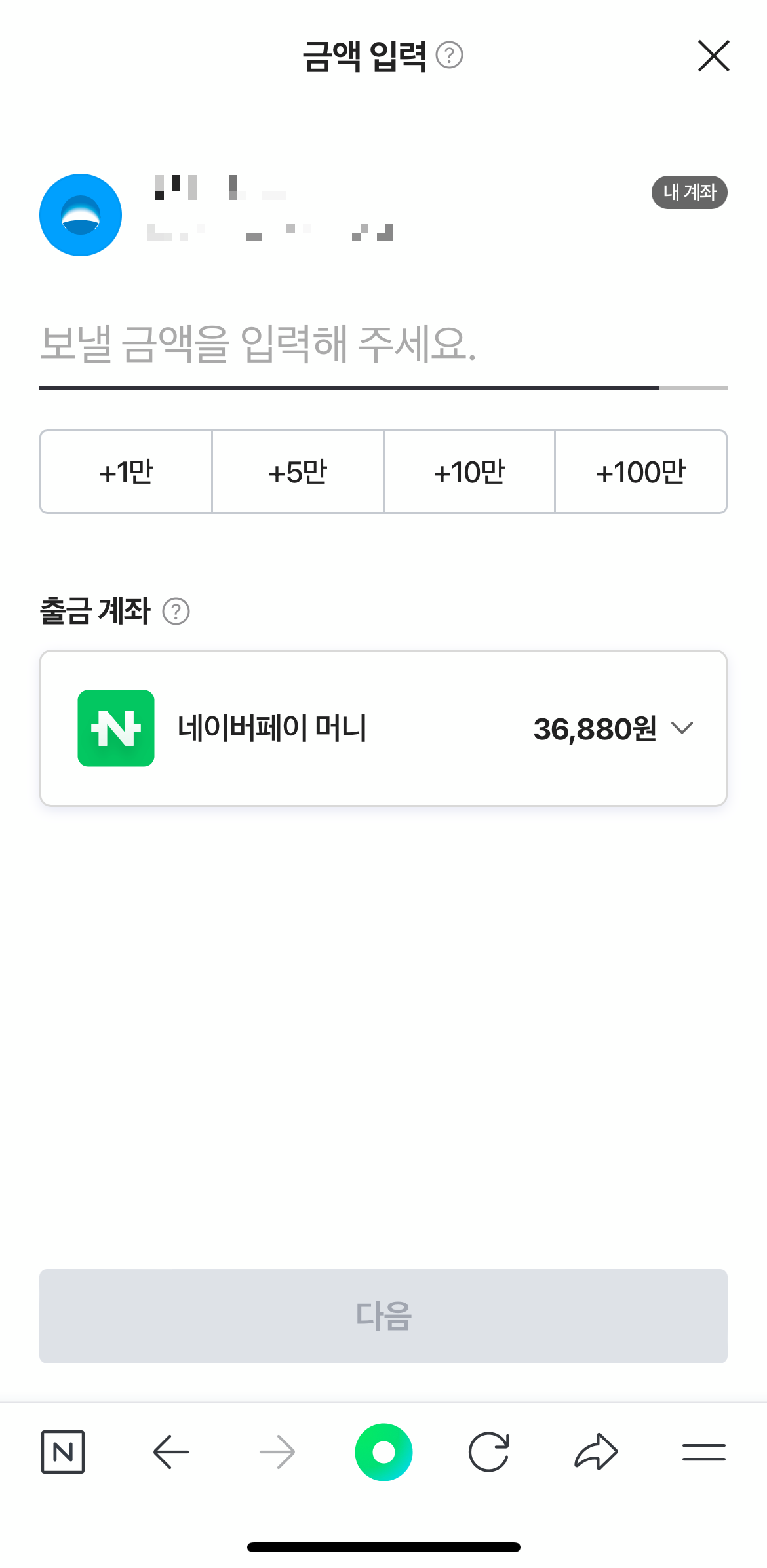The image size is (767, 1568).
Task: Tap the 내 계좌 badge
Action: pyautogui.click(x=690, y=192)
